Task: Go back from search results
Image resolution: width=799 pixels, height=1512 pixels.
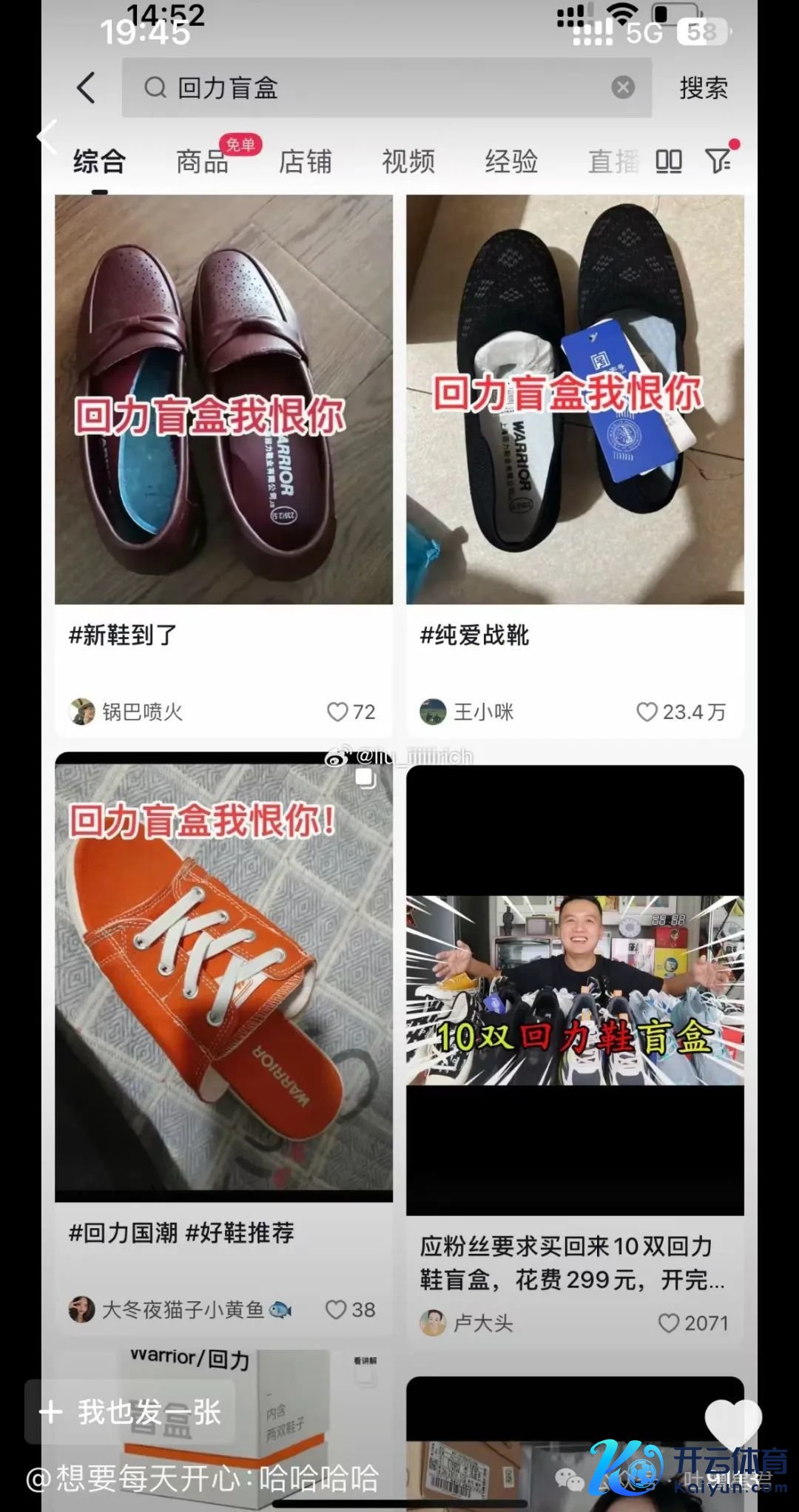Action: point(87,88)
